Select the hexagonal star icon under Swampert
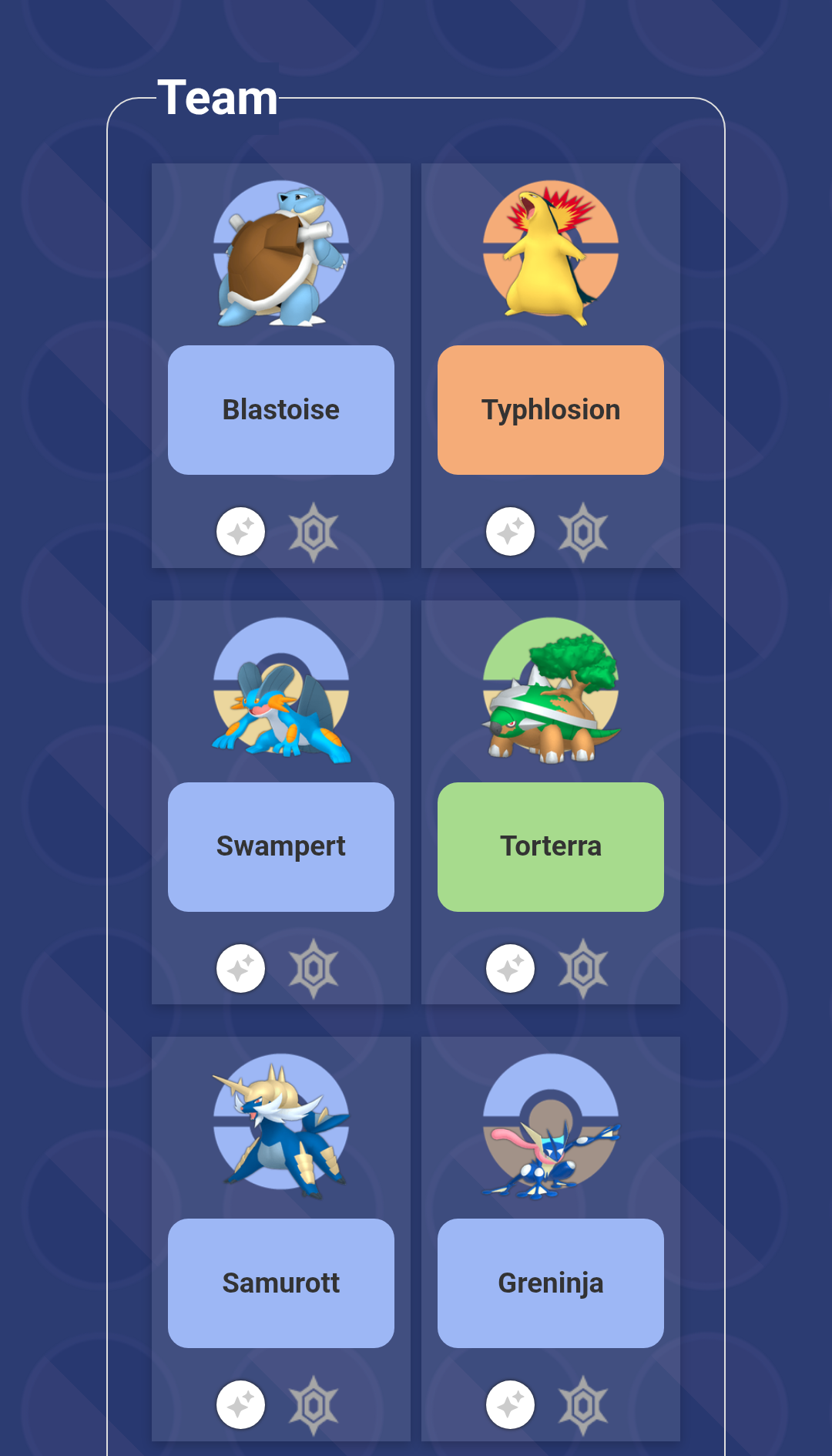This screenshot has height=1456, width=832. [314, 968]
